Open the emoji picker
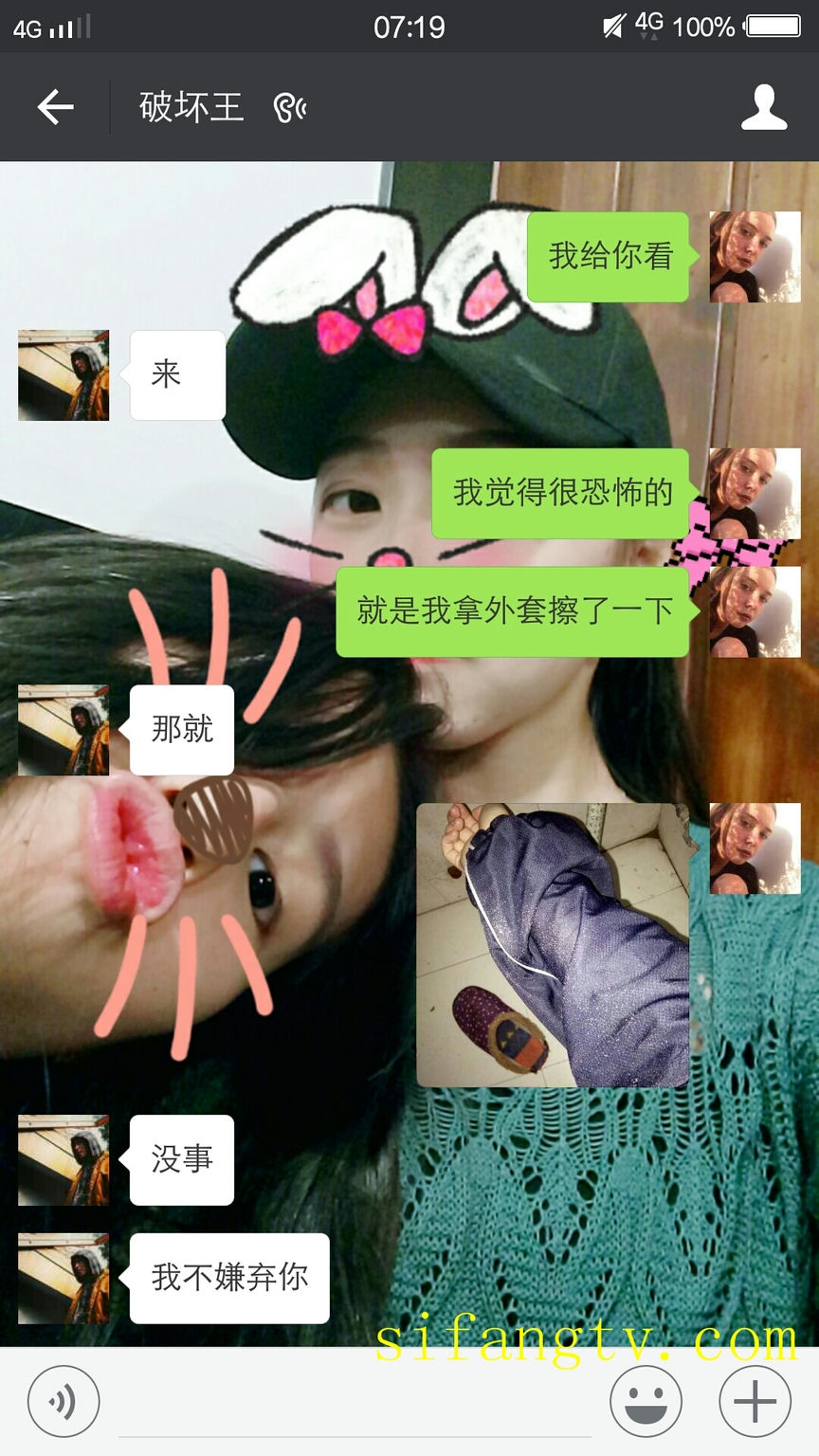This screenshot has height=1456, width=819. tap(646, 1401)
